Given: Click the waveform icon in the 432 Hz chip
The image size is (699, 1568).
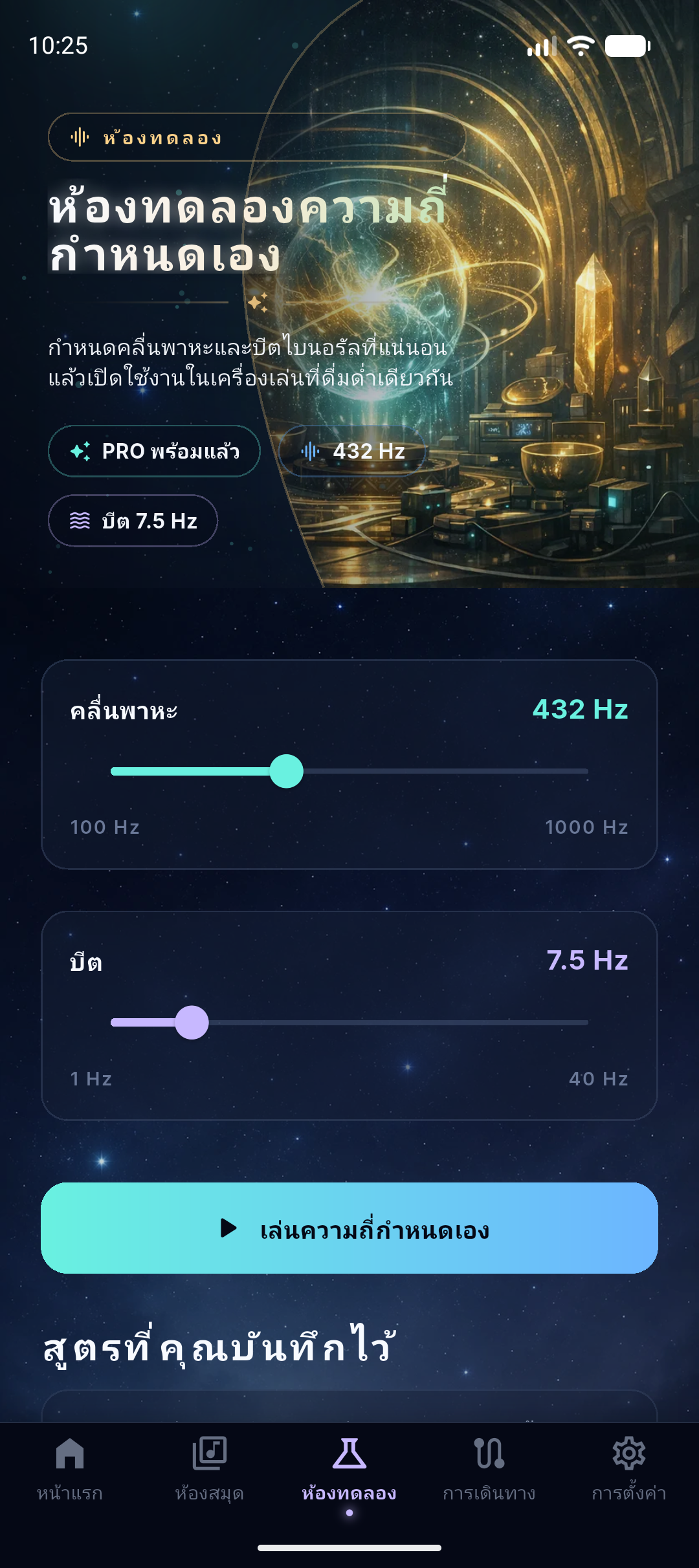Looking at the screenshot, I should coord(309,452).
